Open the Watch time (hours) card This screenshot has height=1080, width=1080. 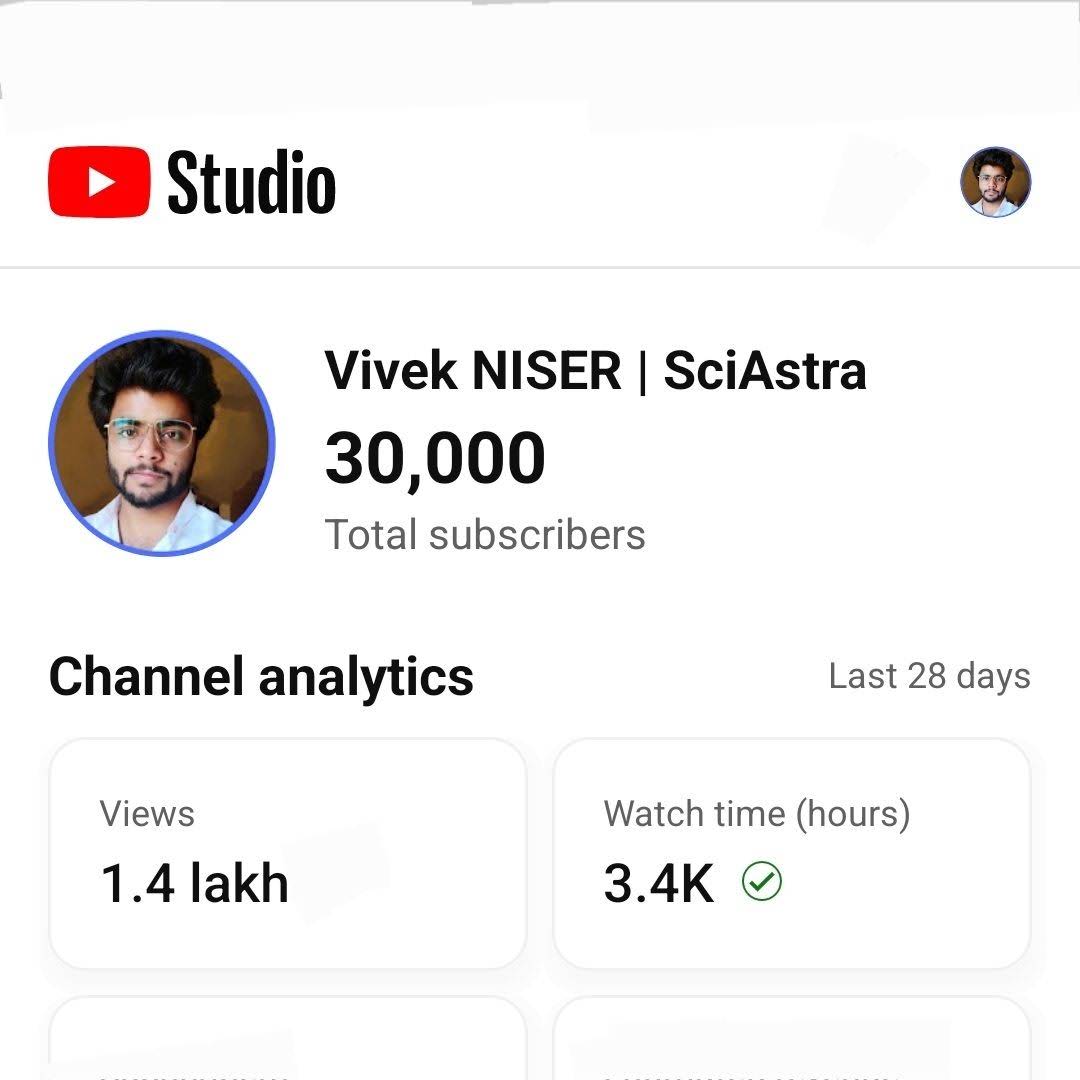[791, 853]
